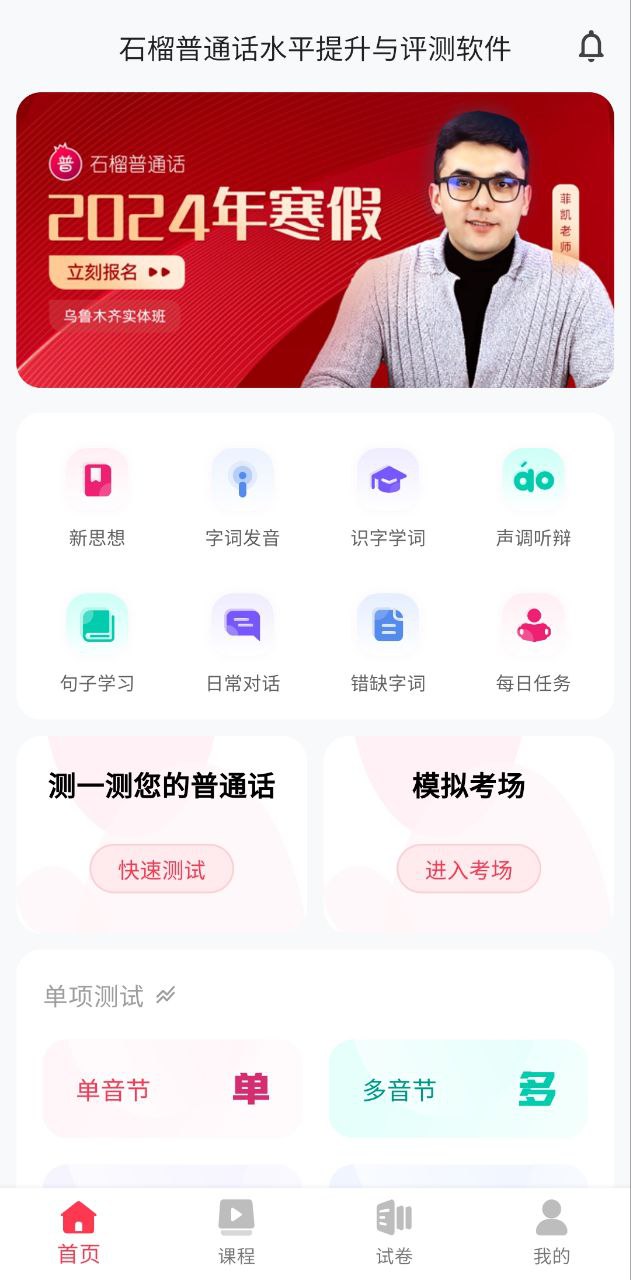Switch to 课程 tab
The width and height of the screenshot is (631, 1280).
[x=237, y=1232]
